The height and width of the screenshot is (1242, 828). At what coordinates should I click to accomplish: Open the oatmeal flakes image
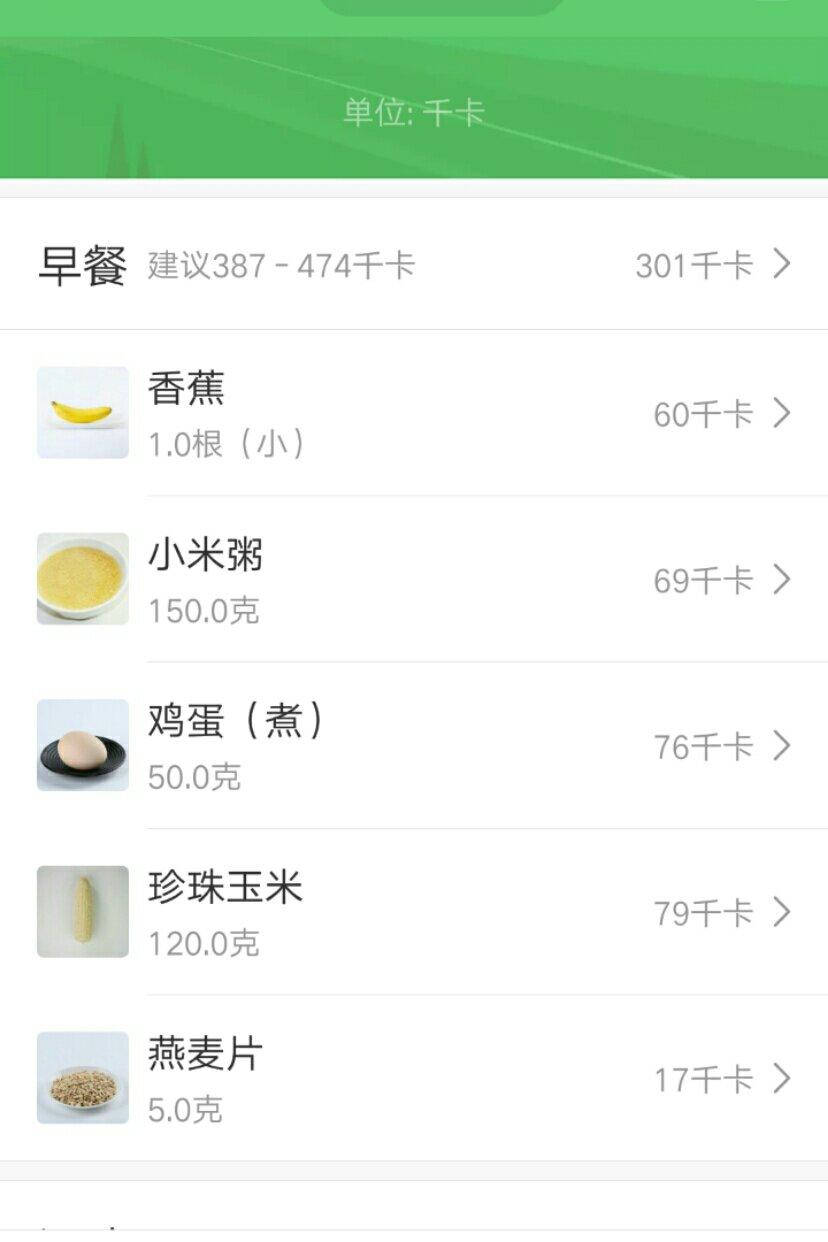(81, 1079)
